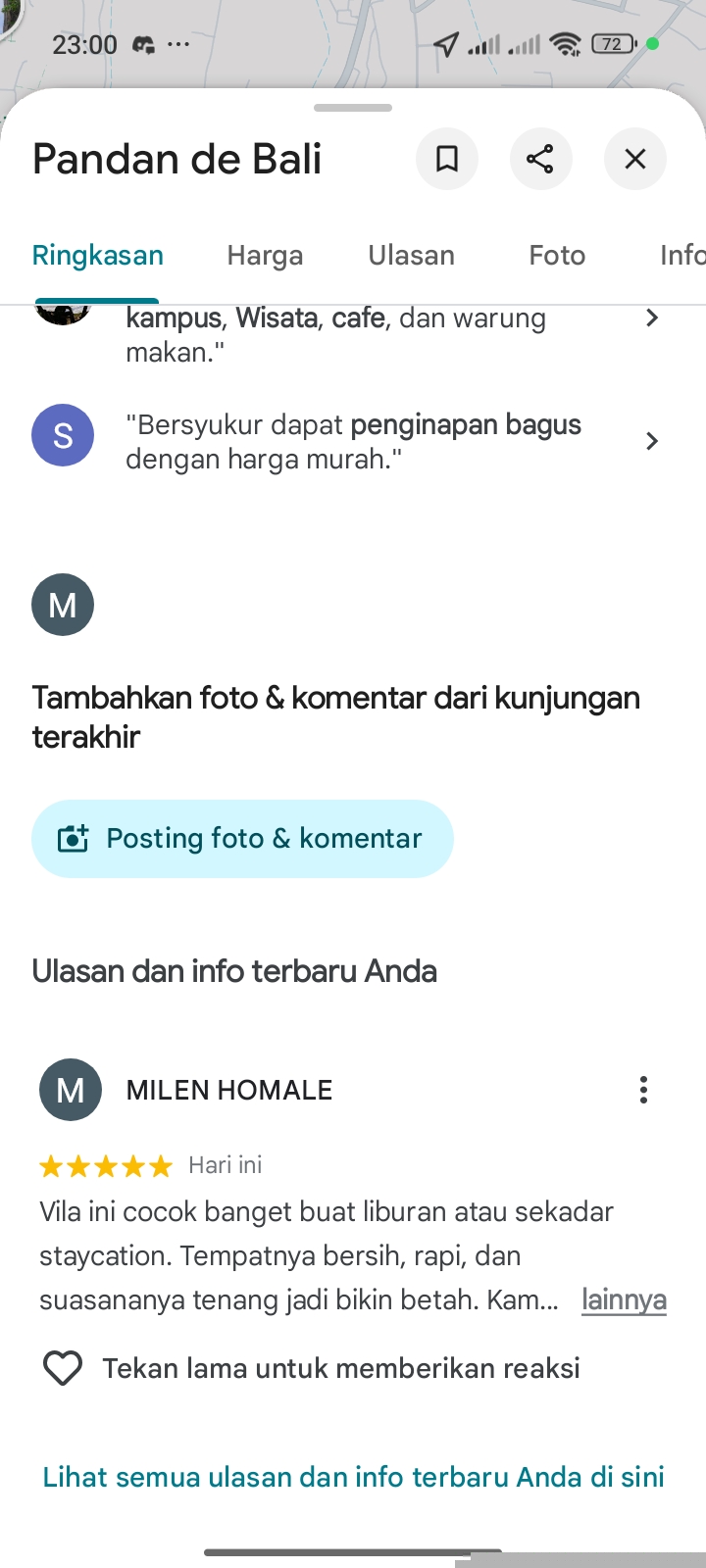Image resolution: width=706 pixels, height=1568 pixels.
Task: Share the Pandan de Bali place
Action: pyautogui.click(x=540, y=159)
